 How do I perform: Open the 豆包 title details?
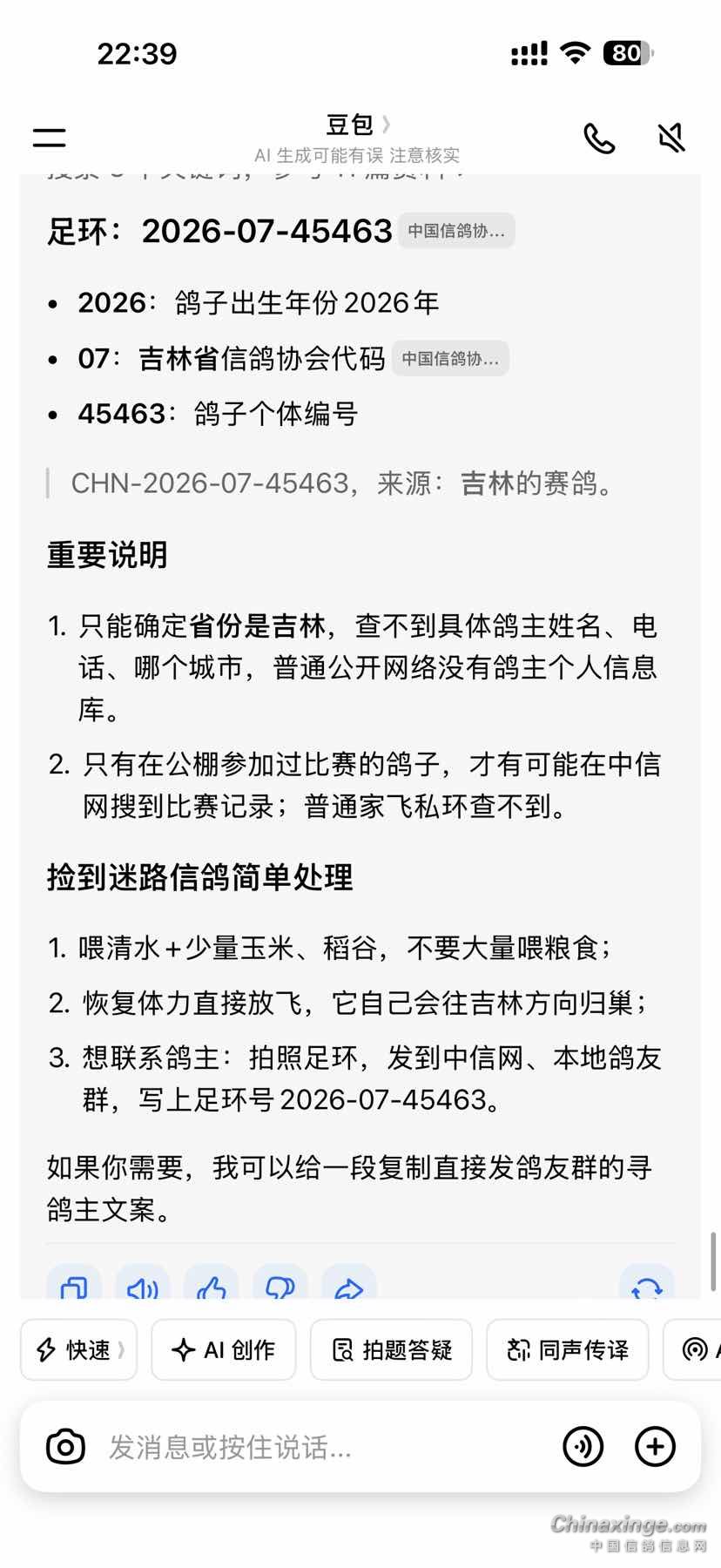click(358, 125)
